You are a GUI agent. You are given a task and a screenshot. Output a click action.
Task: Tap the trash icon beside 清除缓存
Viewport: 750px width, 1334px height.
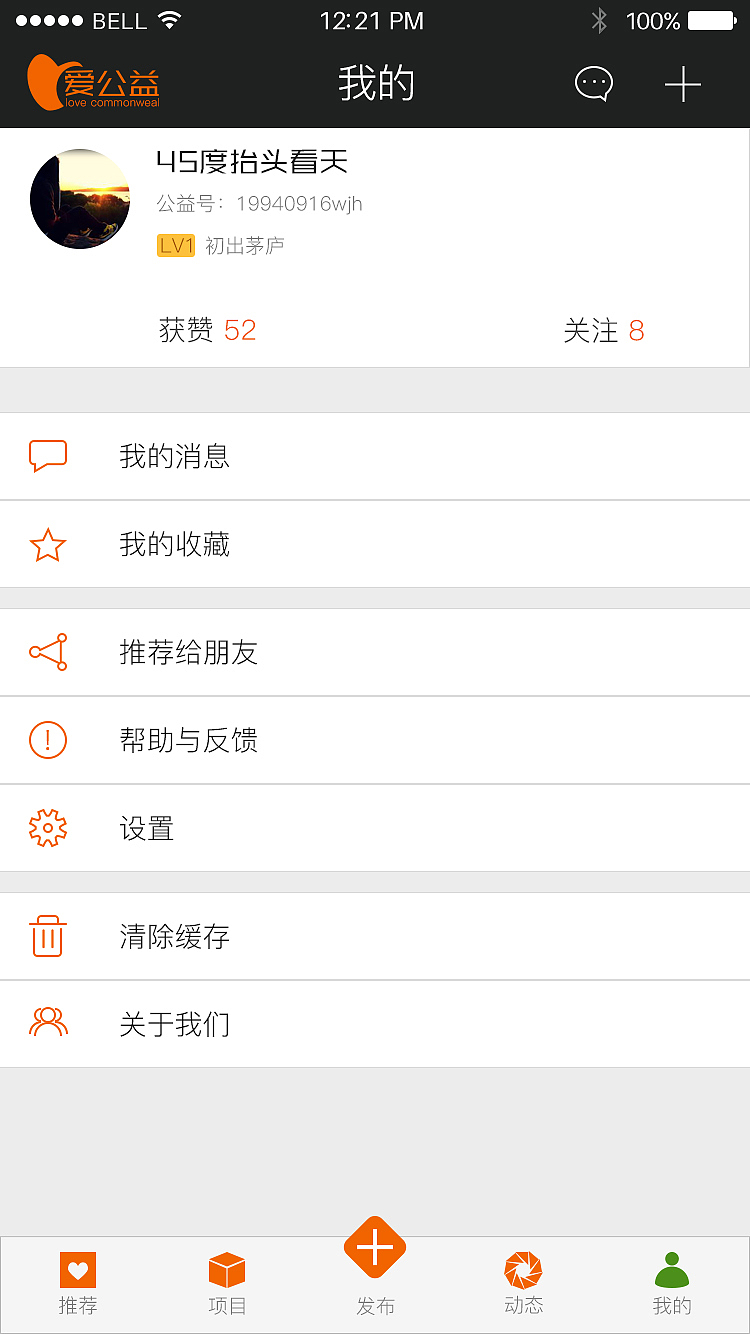[x=48, y=936]
